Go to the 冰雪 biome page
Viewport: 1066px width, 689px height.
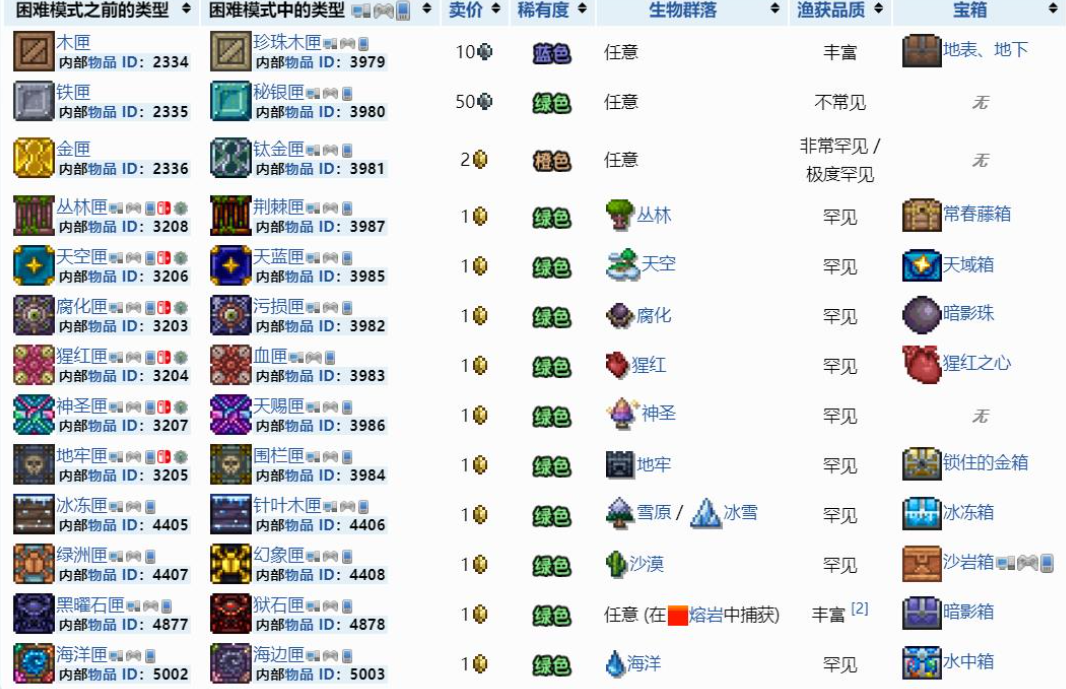click(740, 513)
